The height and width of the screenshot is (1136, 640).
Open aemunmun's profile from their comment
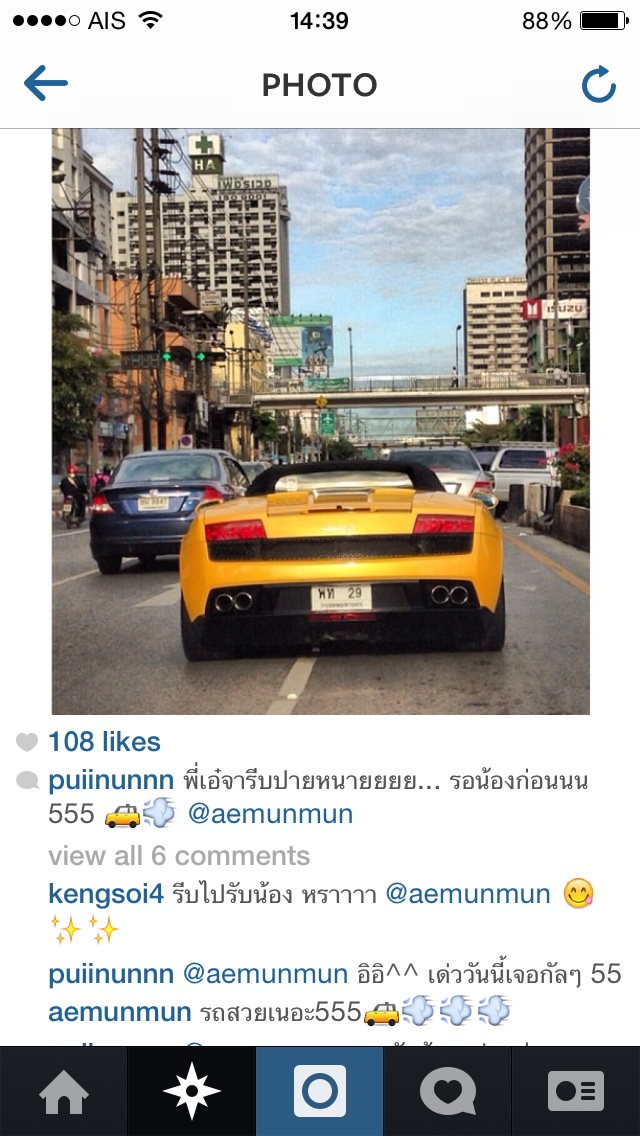(119, 1012)
